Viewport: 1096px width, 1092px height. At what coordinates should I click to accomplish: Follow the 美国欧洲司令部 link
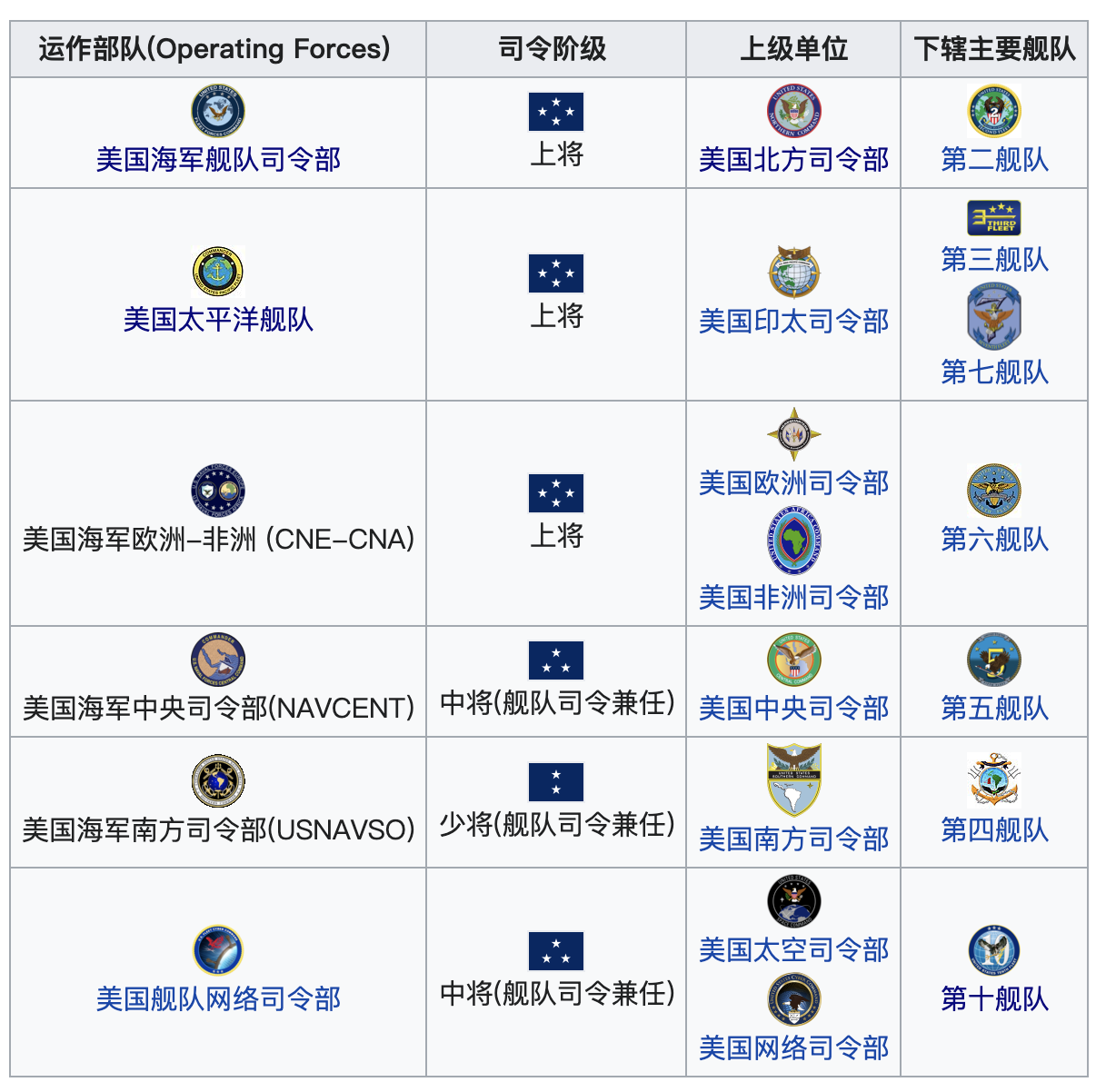coord(793,483)
